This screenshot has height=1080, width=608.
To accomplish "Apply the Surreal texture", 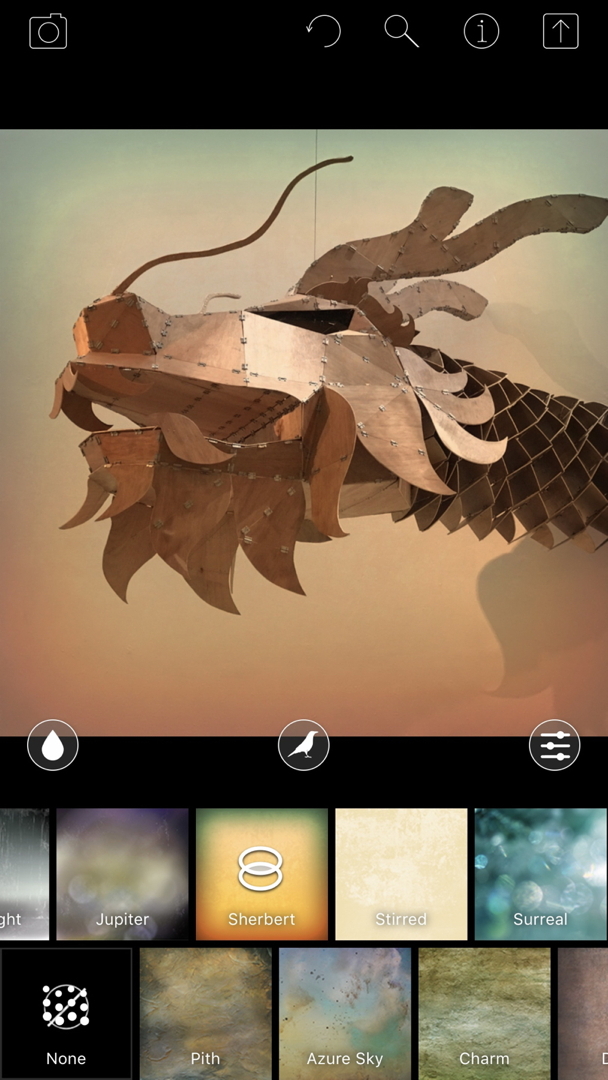I will [x=540, y=874].
